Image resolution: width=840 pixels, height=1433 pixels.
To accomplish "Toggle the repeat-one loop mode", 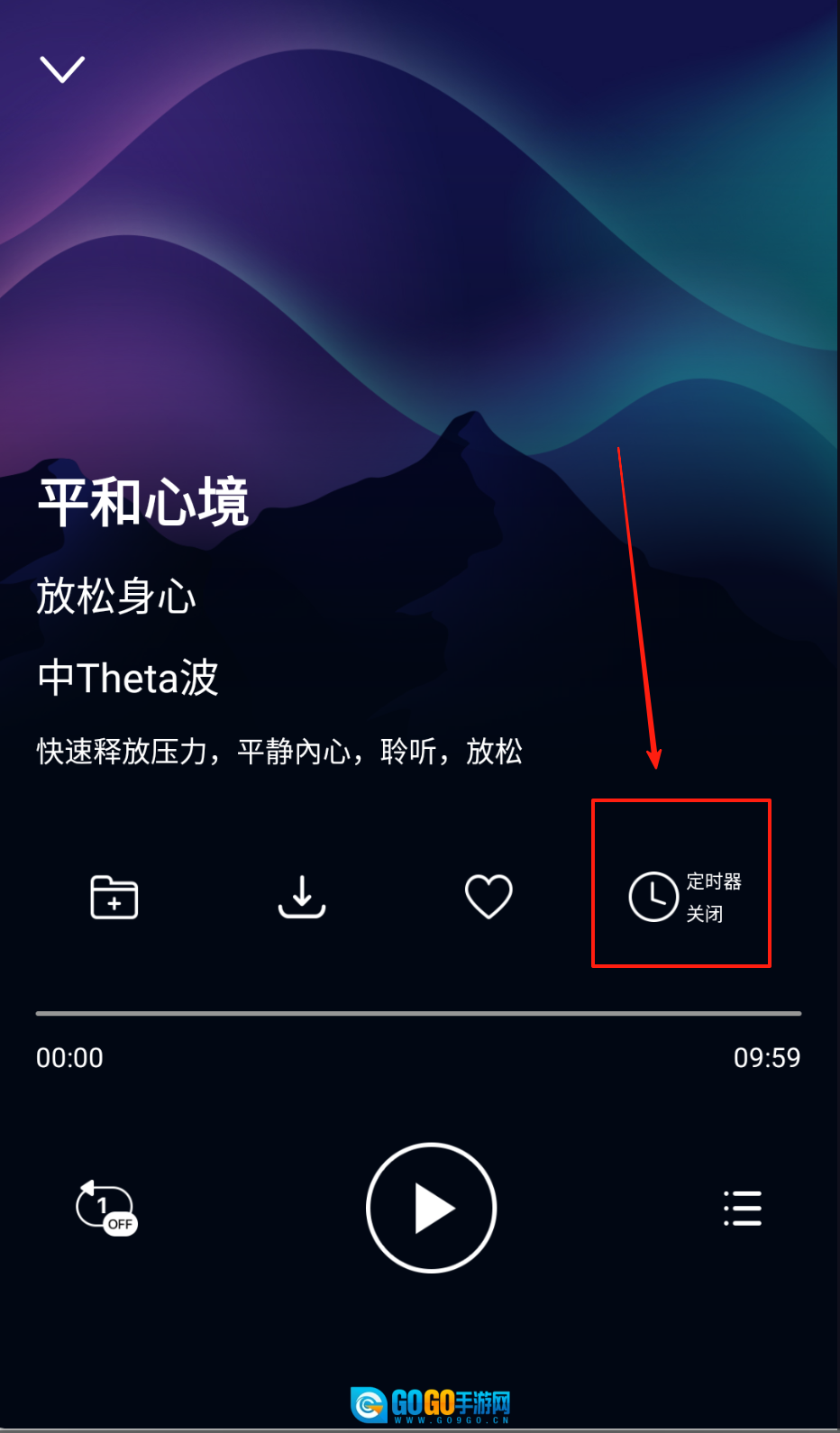I will tap(106, 1208).
